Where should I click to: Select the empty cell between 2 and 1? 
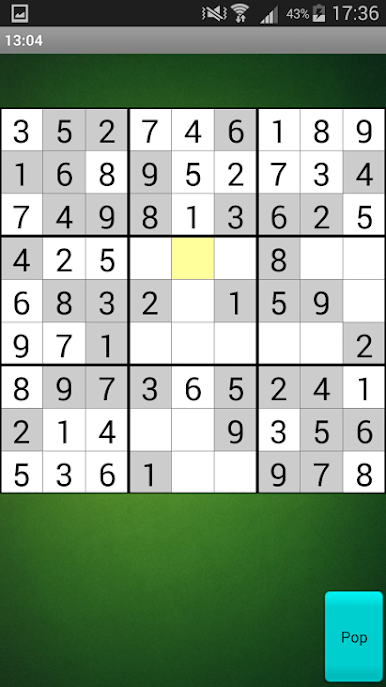pos(193,301)
